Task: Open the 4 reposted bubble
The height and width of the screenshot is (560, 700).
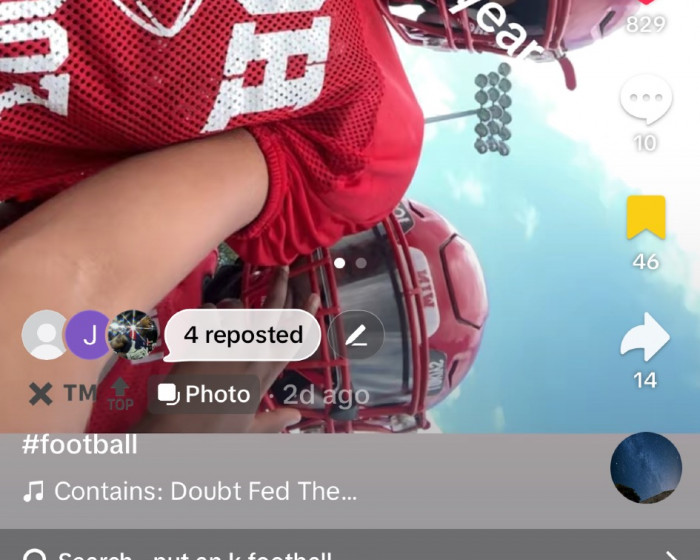Action: tap(242, 335)
